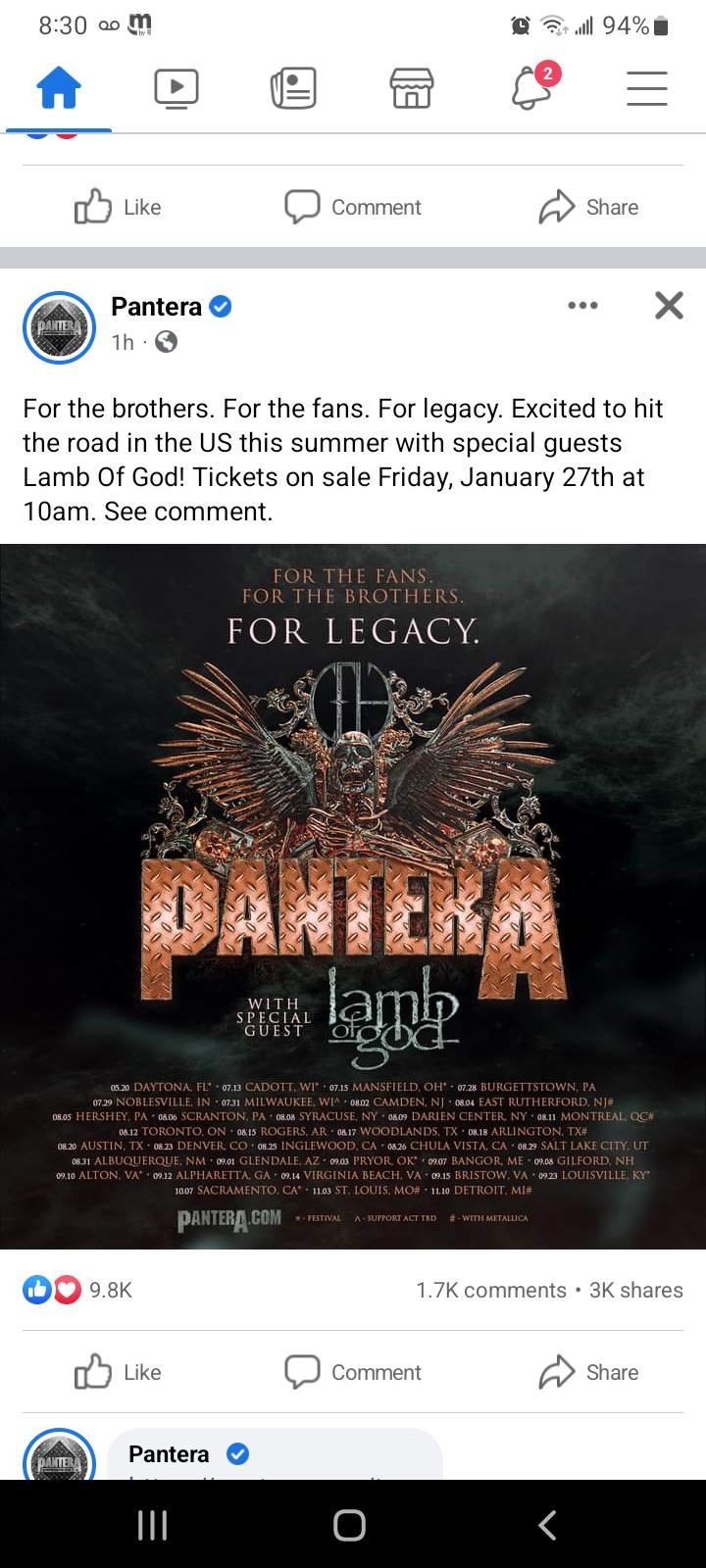Switch to the Home feed tab

(x=59, y=89)
